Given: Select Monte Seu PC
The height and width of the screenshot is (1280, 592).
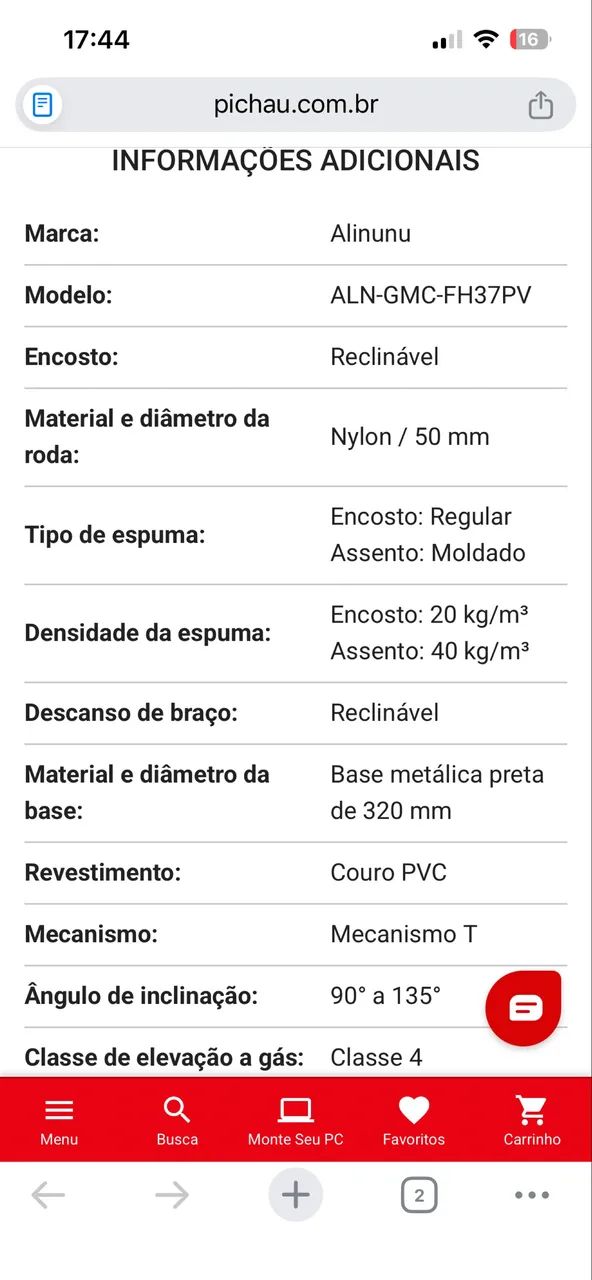Looking at the screenshot, I should click(295, 1120).
